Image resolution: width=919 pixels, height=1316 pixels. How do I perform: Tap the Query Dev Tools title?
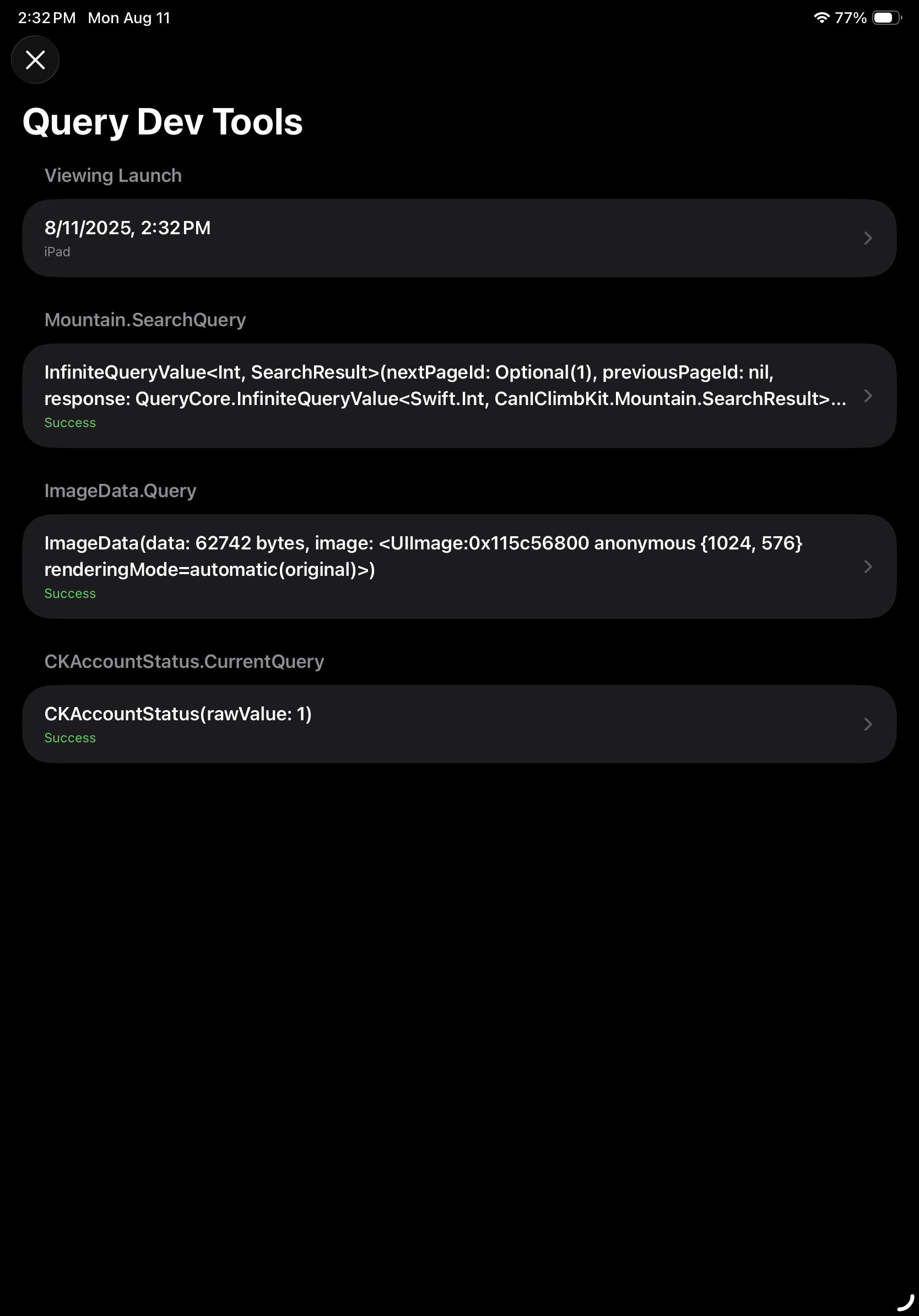click(x=163, y=121)
